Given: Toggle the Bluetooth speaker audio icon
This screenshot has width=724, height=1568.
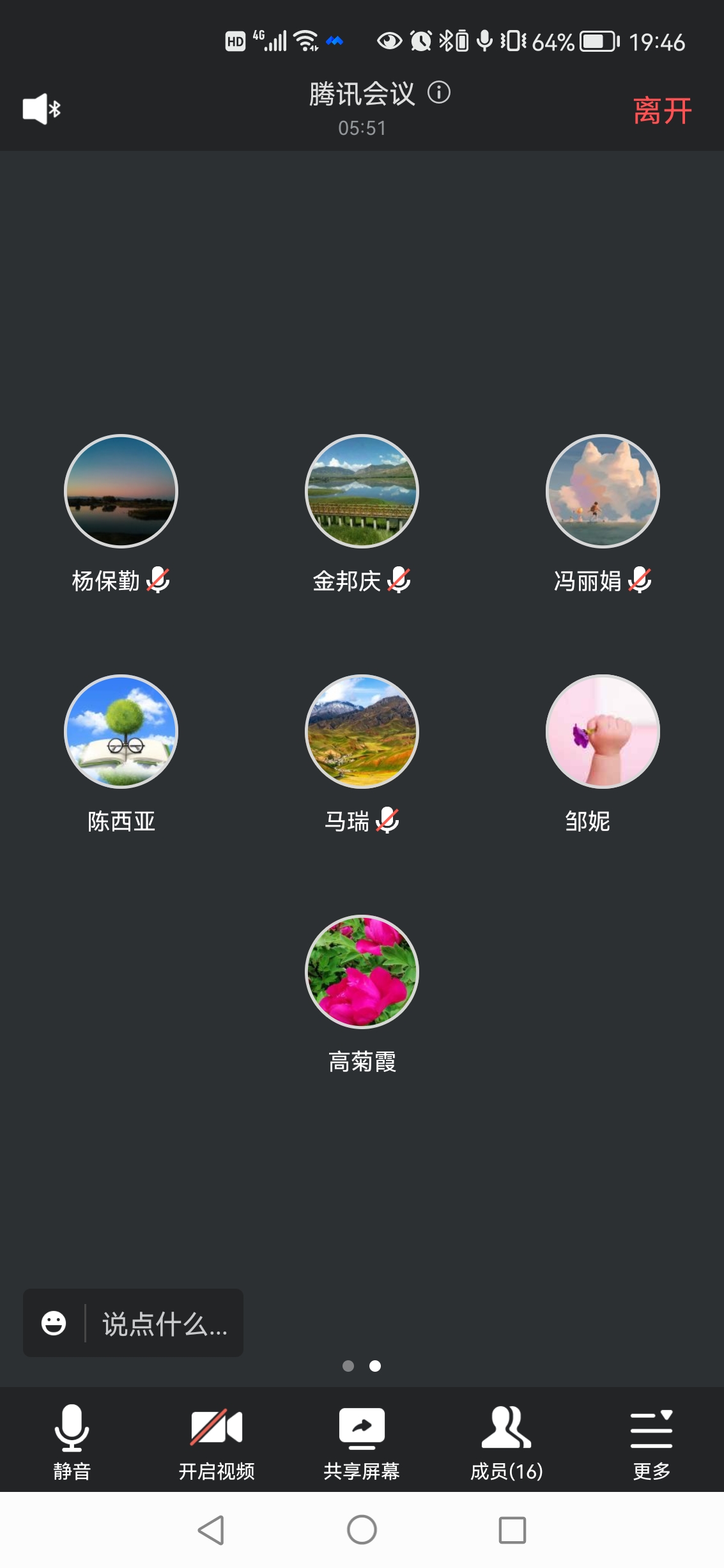Looking at the screenshot, I should click(41, 109).
